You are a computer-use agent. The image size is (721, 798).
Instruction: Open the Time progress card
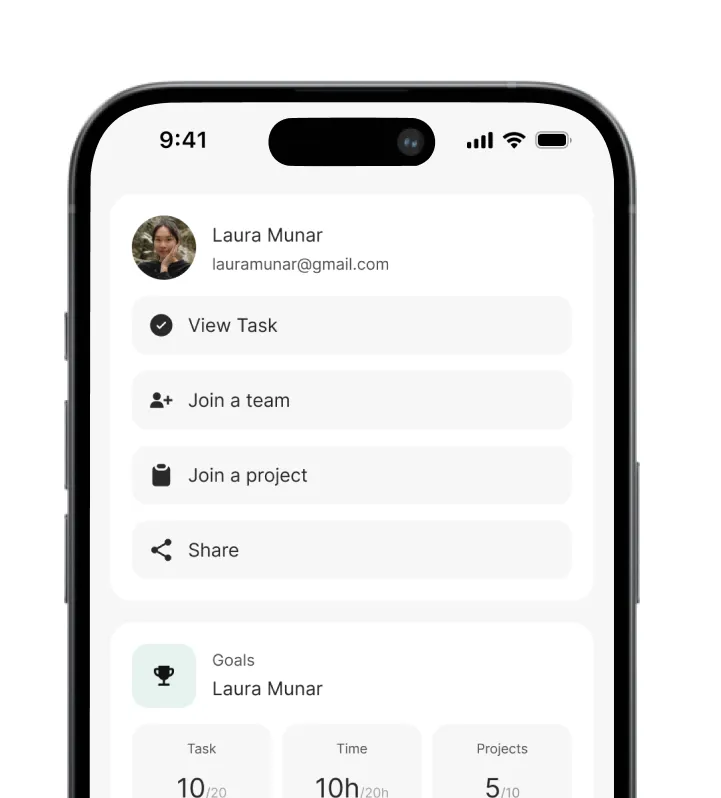click(352, 765)
